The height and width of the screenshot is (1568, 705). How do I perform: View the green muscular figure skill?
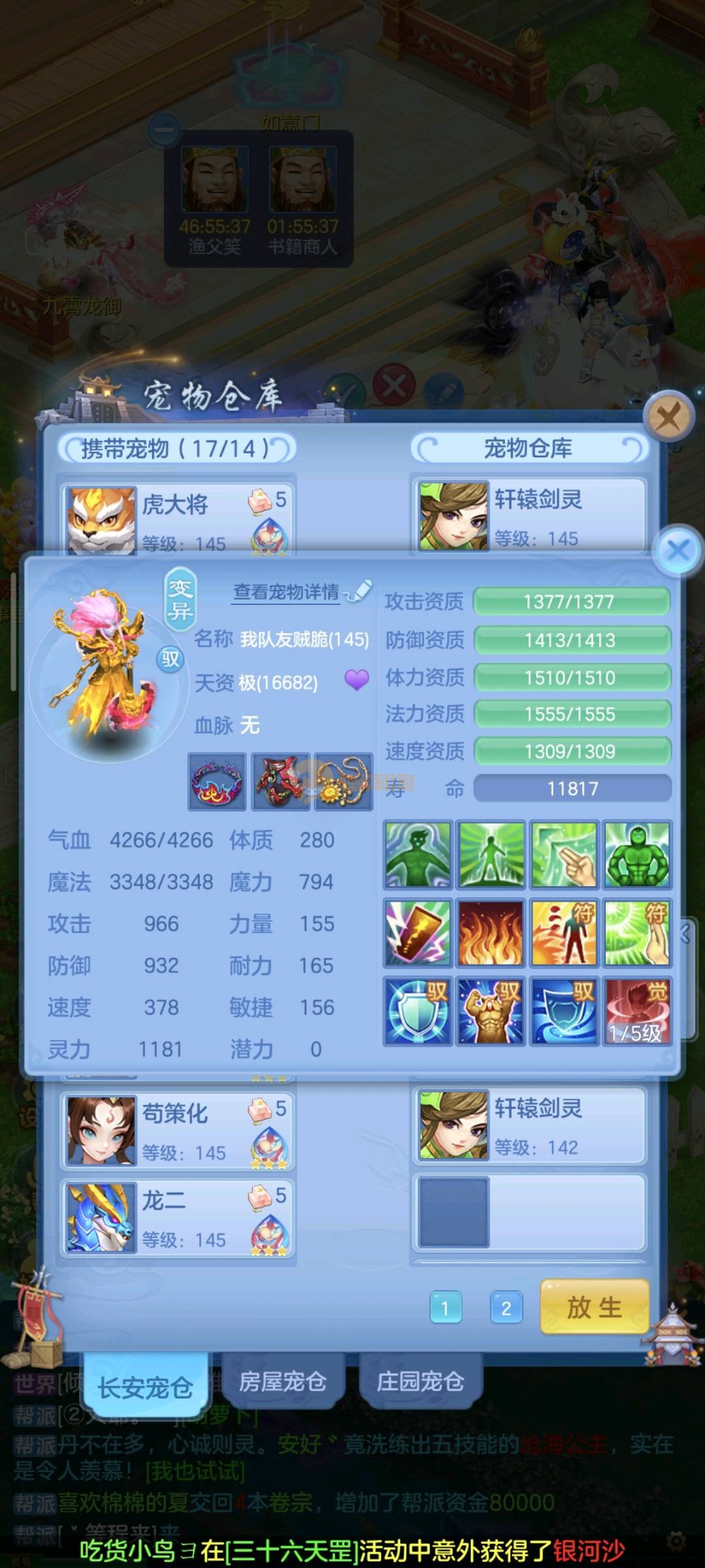636,855
